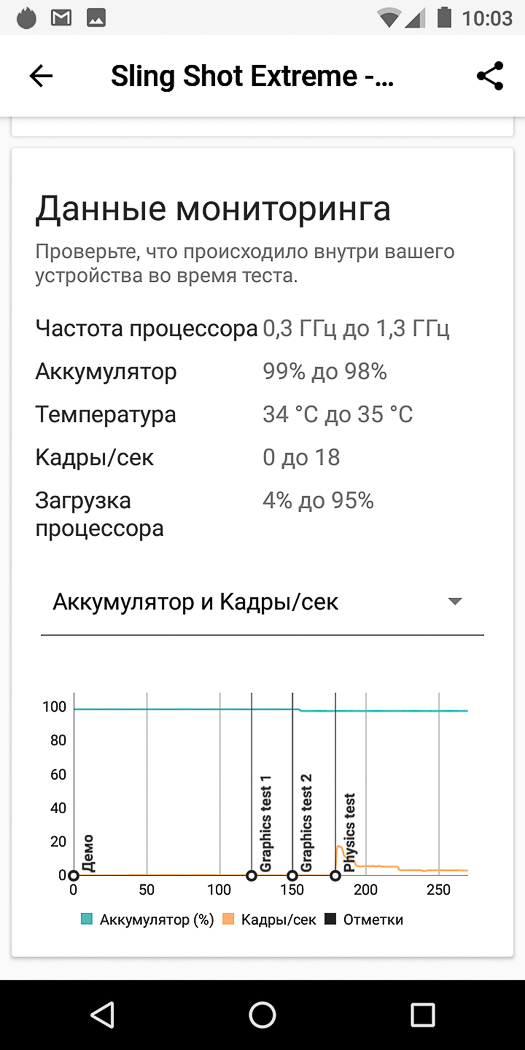The height and width of the screenshot is (1050, 525).
Task: Toggle the Аккумулятор (%) legend item
Action: (x=147, y=919)
